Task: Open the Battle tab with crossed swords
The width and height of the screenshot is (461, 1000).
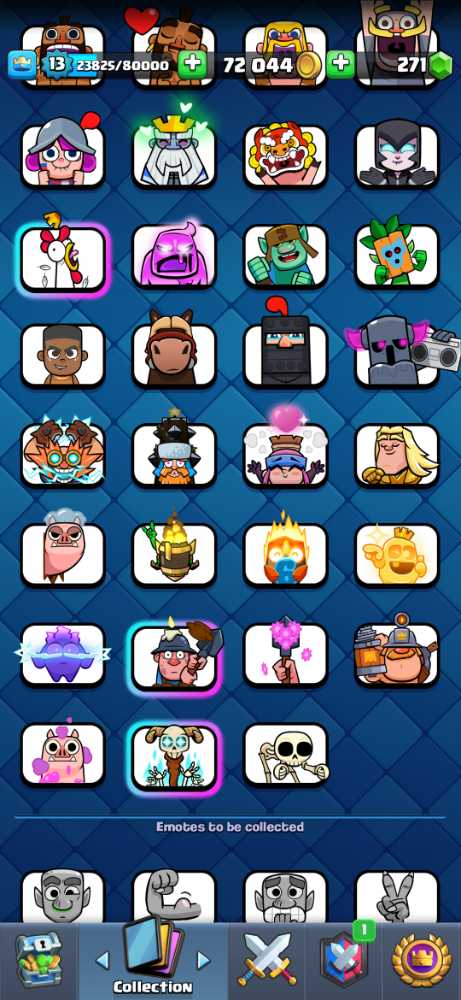Action: coord(267,960)
